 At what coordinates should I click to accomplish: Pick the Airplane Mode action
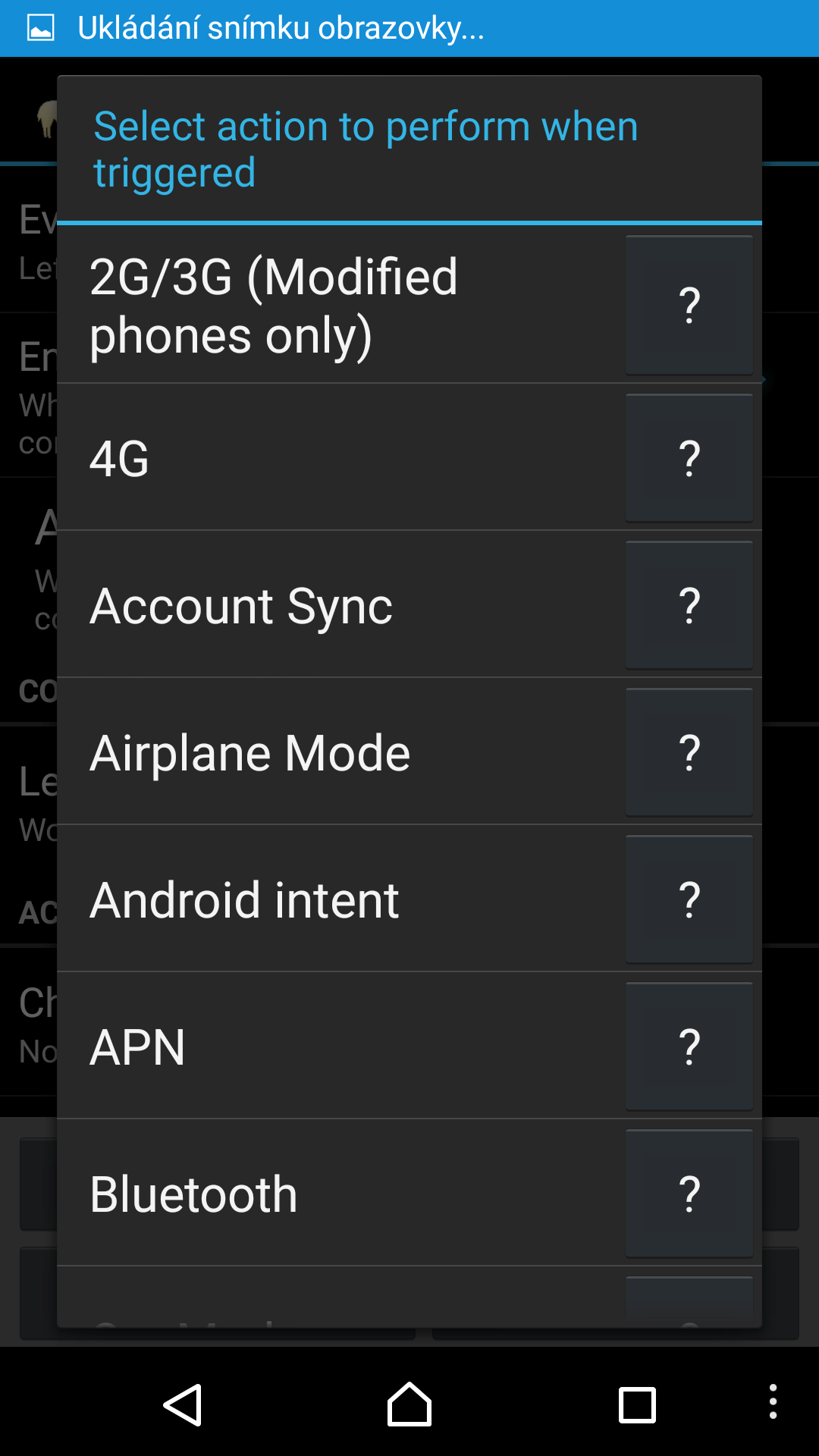pyautogui.click(x=341, y=752)
